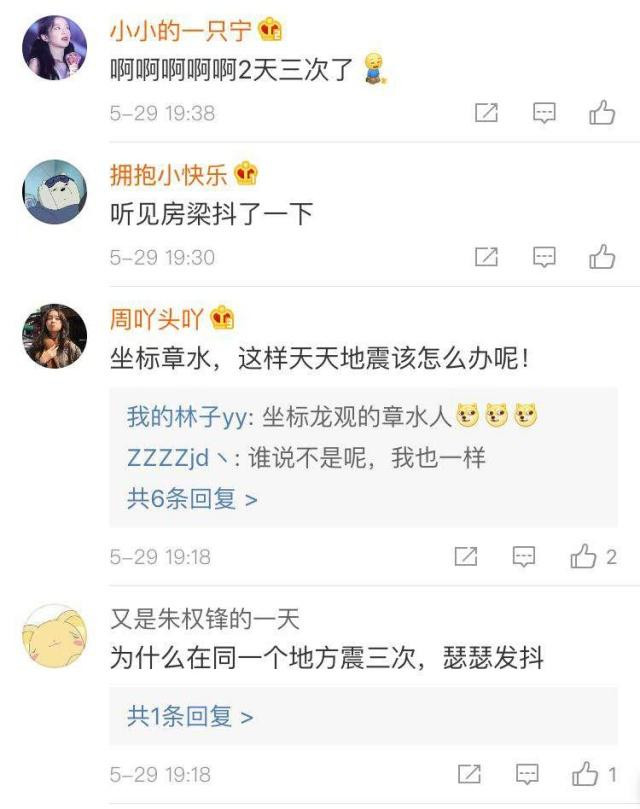The height and width of the screenshot is (809, 640).
Task: Repost 拥抱小快乐's comment
Action: 486,257
